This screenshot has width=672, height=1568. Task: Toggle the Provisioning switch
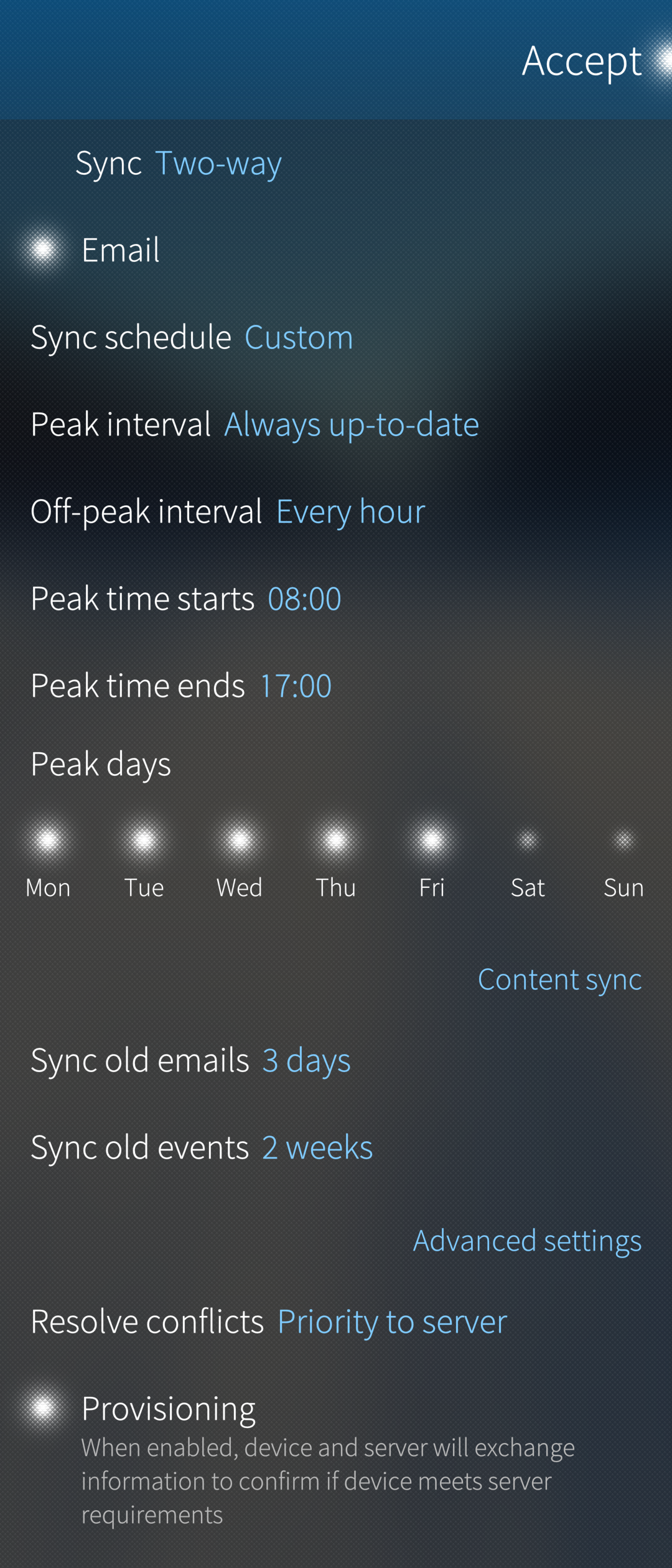pos(42,1407)
